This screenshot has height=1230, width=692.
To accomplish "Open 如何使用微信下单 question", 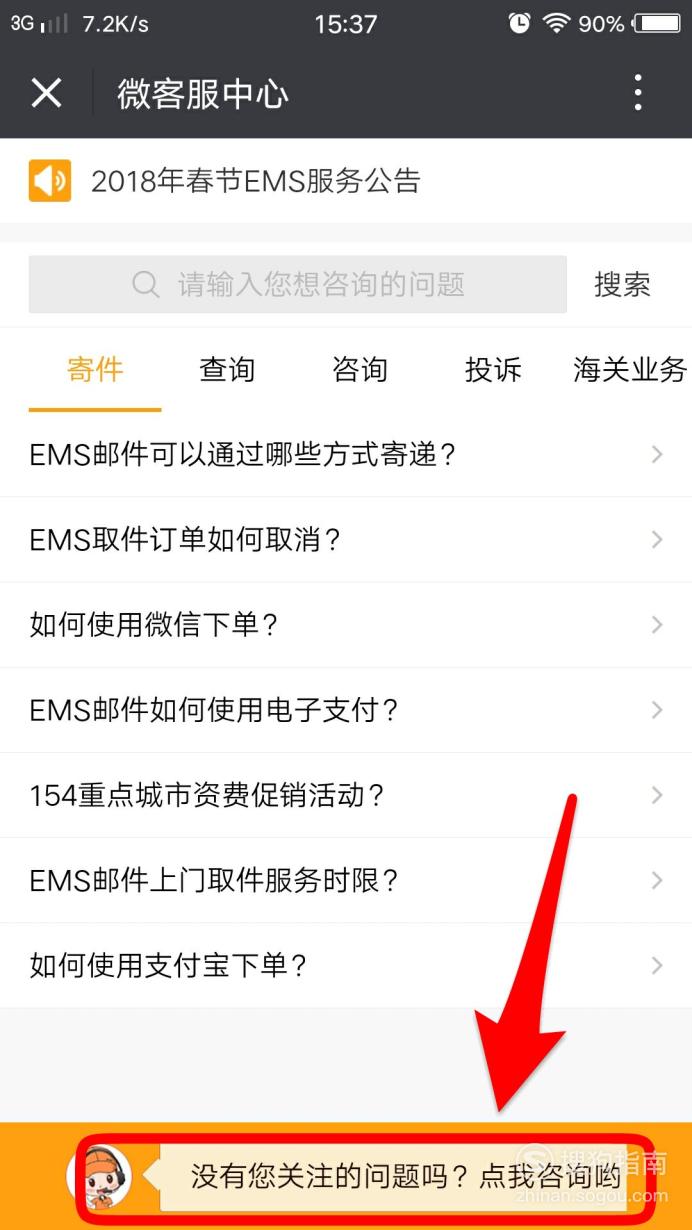I will tap(346, 625).
